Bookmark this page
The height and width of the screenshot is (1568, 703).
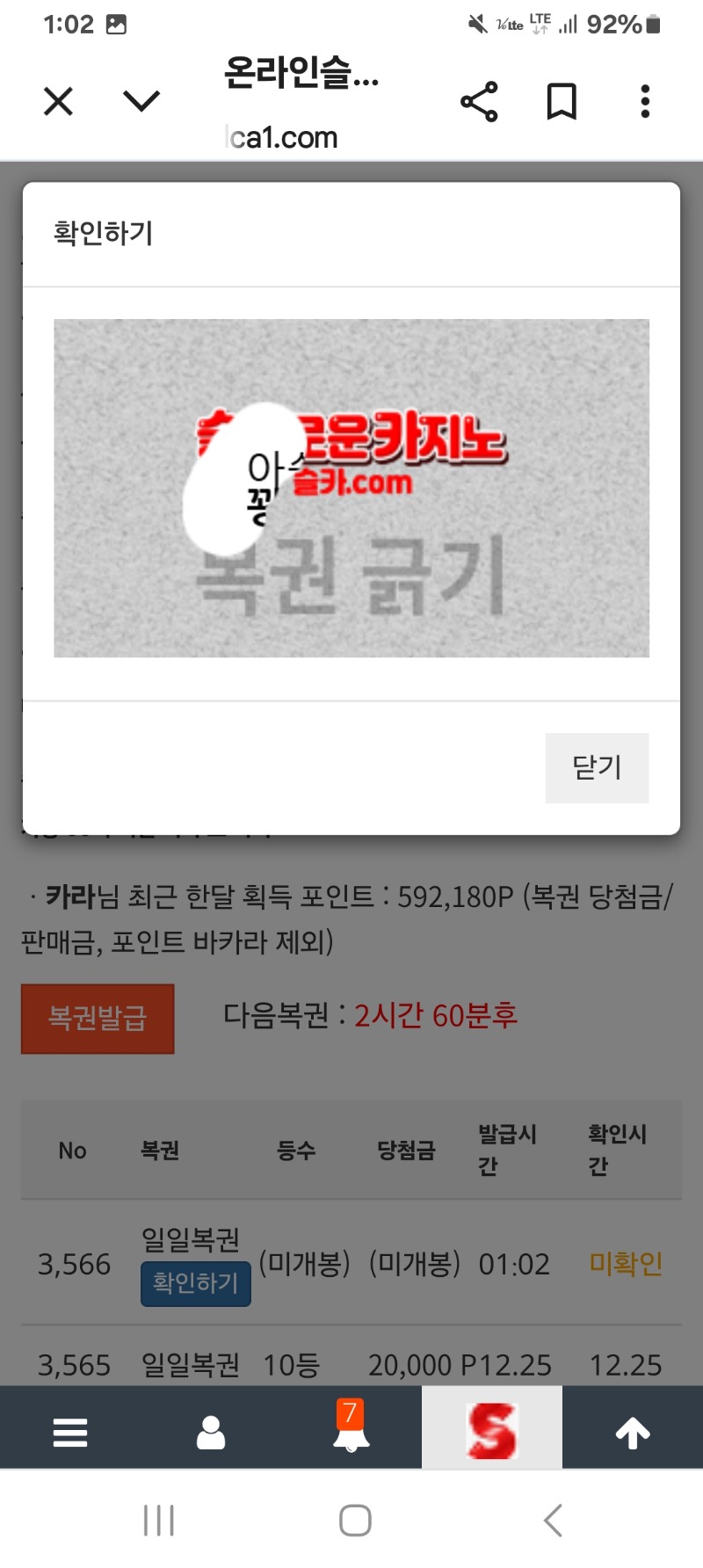click(562, 102)
